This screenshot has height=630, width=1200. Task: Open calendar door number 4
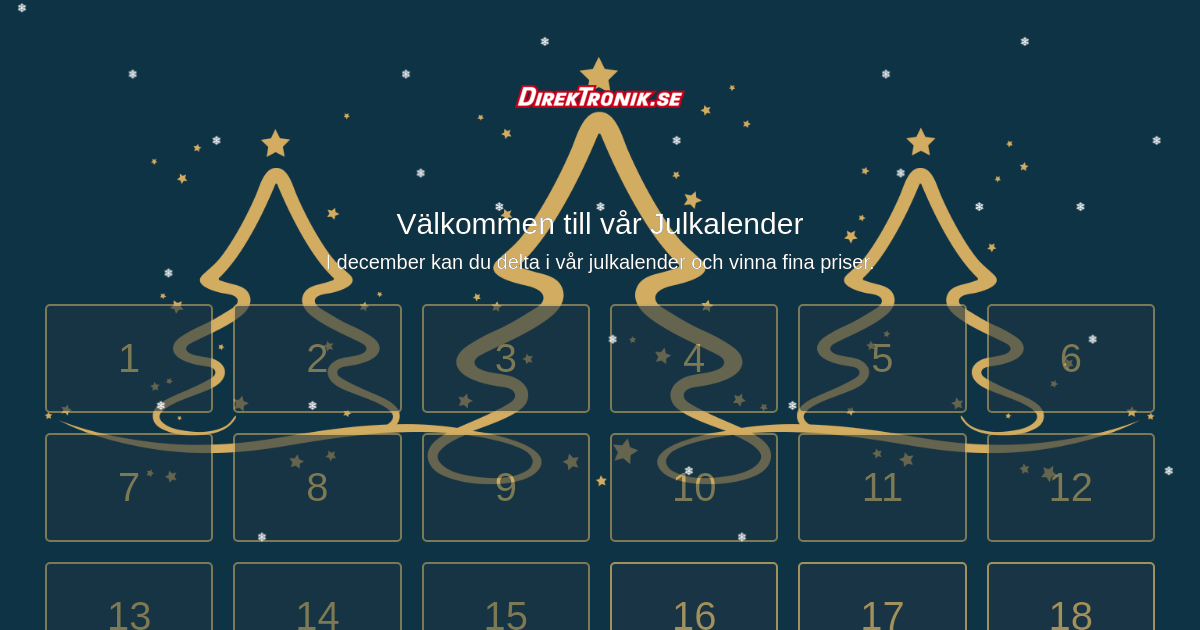(x=694, y=358)
